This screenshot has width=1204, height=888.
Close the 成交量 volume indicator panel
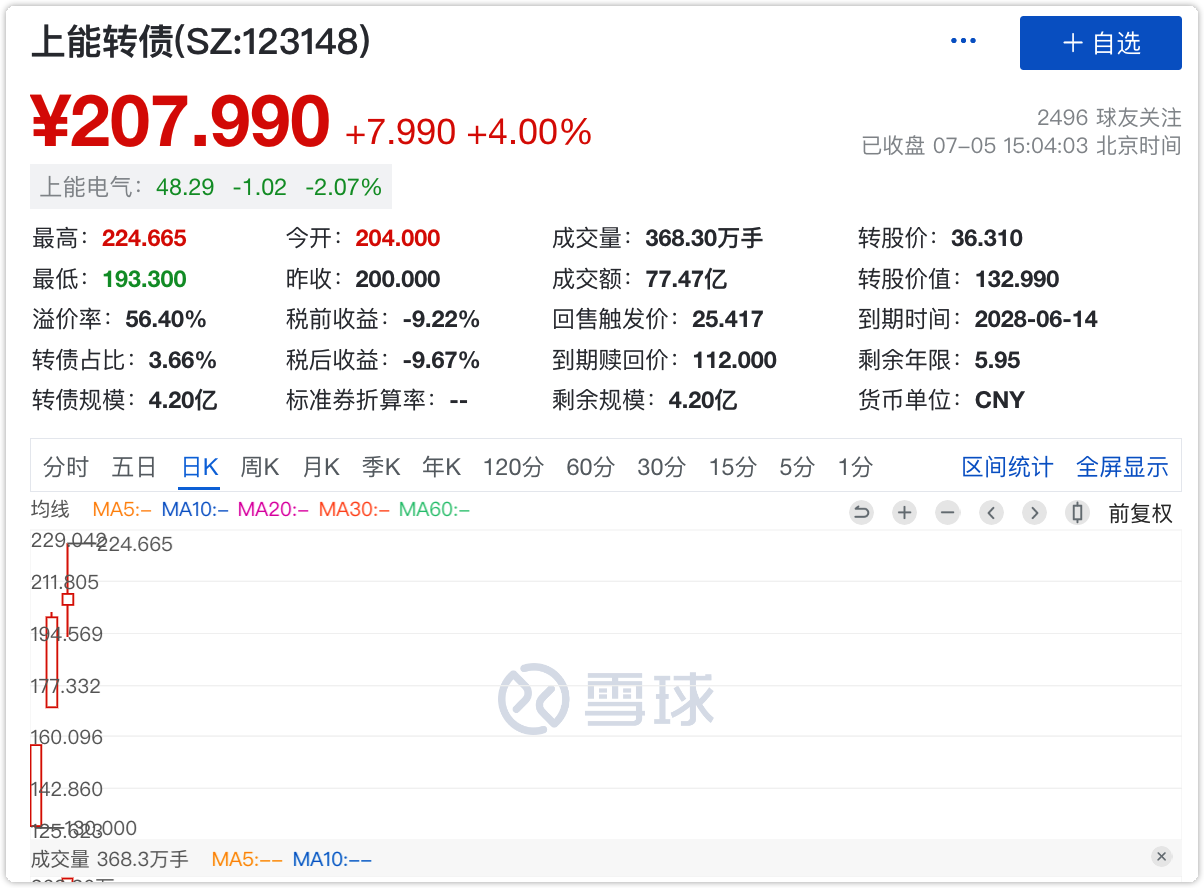click(x=1161, y=856)
